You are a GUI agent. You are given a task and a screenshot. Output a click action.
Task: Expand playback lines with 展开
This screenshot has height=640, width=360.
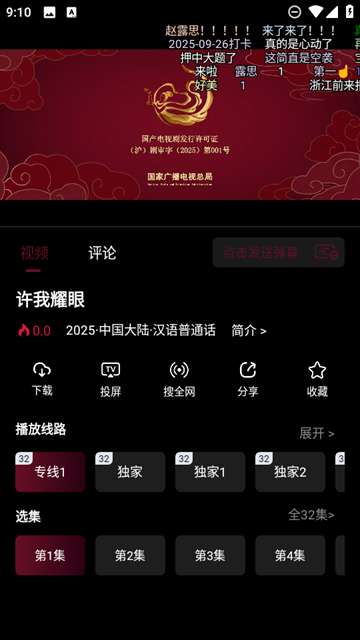click(x=317, y=433)
